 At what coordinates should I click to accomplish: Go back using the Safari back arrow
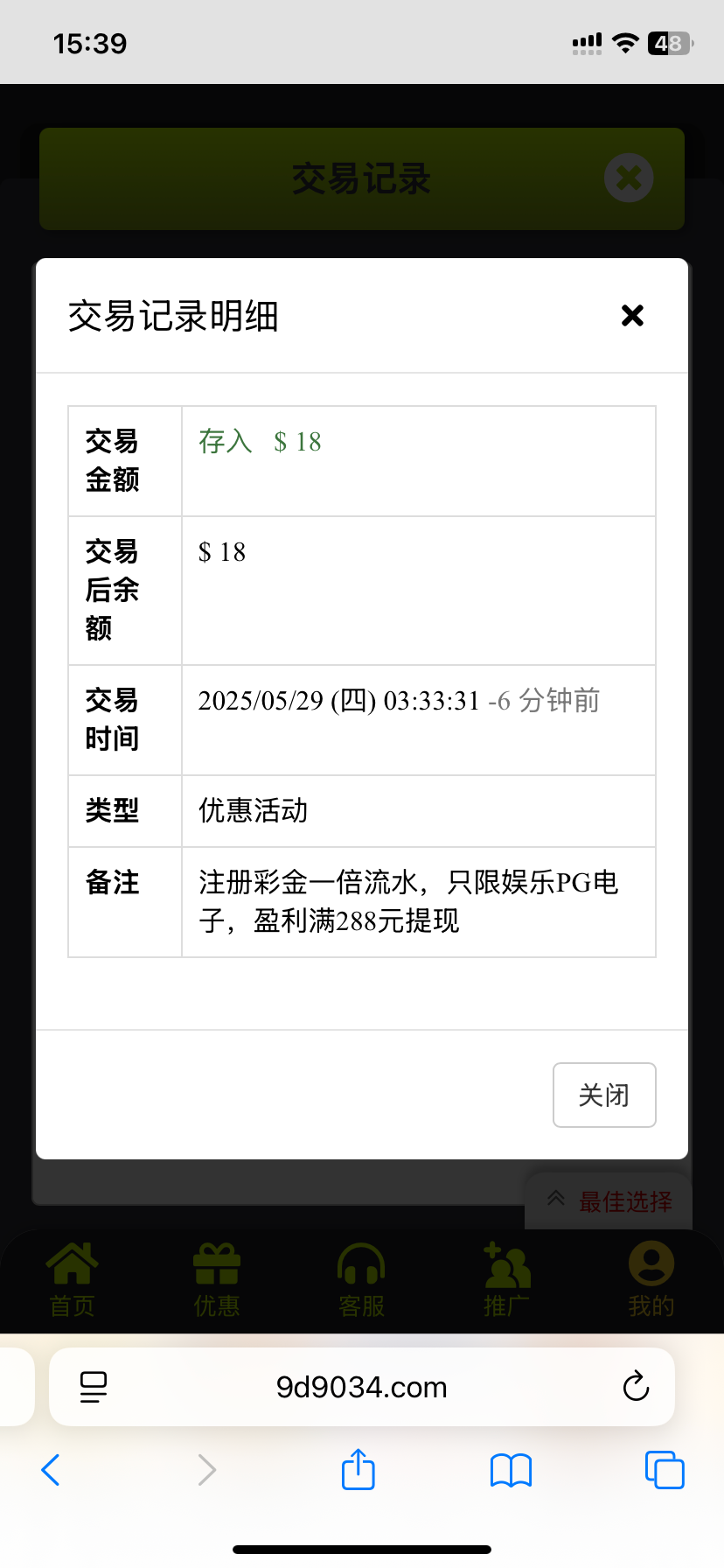click(50, 1470)
